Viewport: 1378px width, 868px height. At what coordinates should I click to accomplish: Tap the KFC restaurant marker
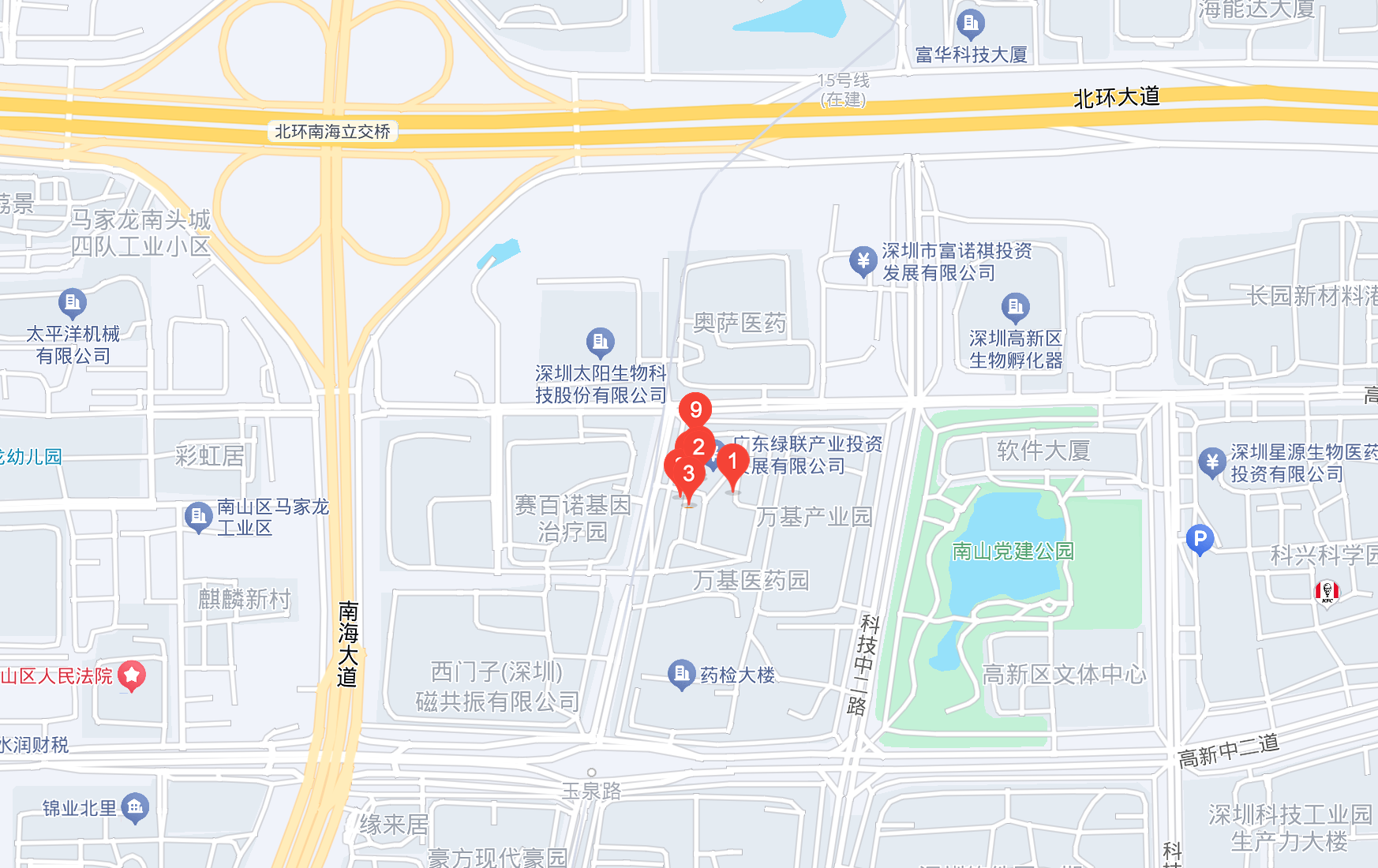point(1327,591)
